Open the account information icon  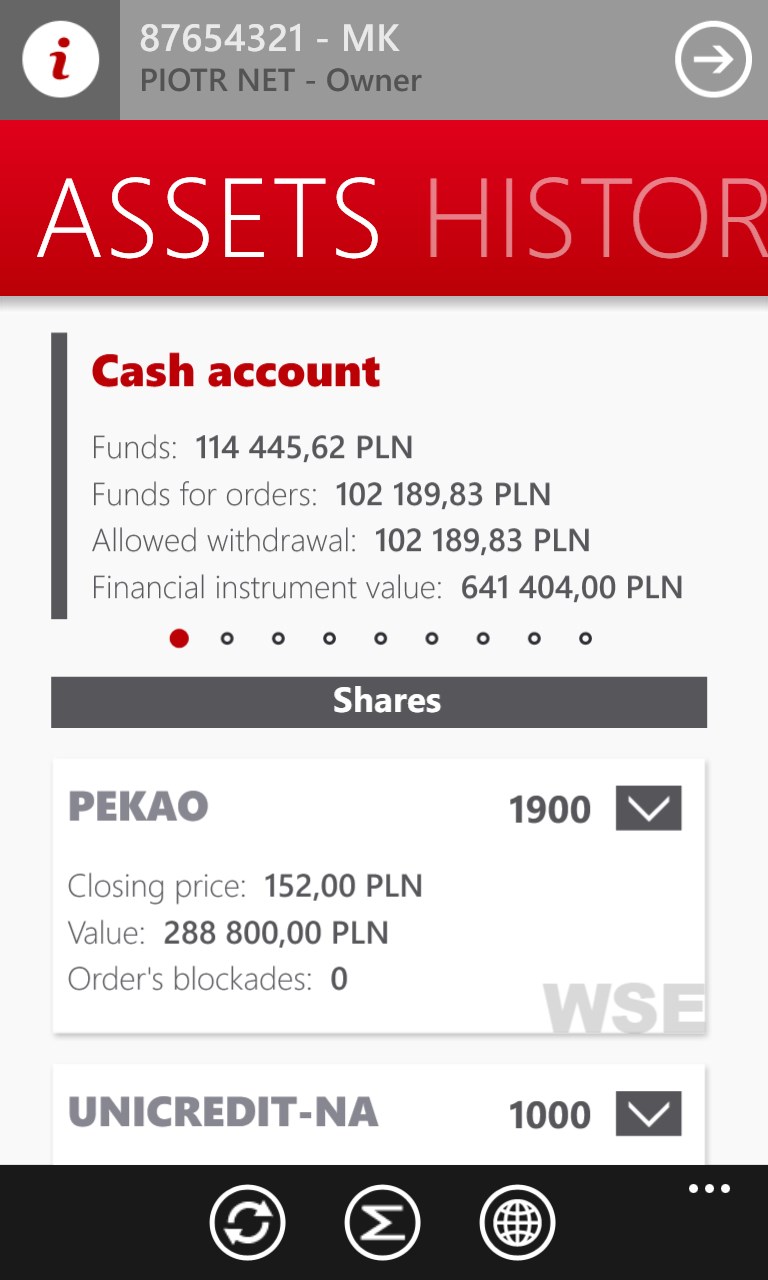pos(60,60)
